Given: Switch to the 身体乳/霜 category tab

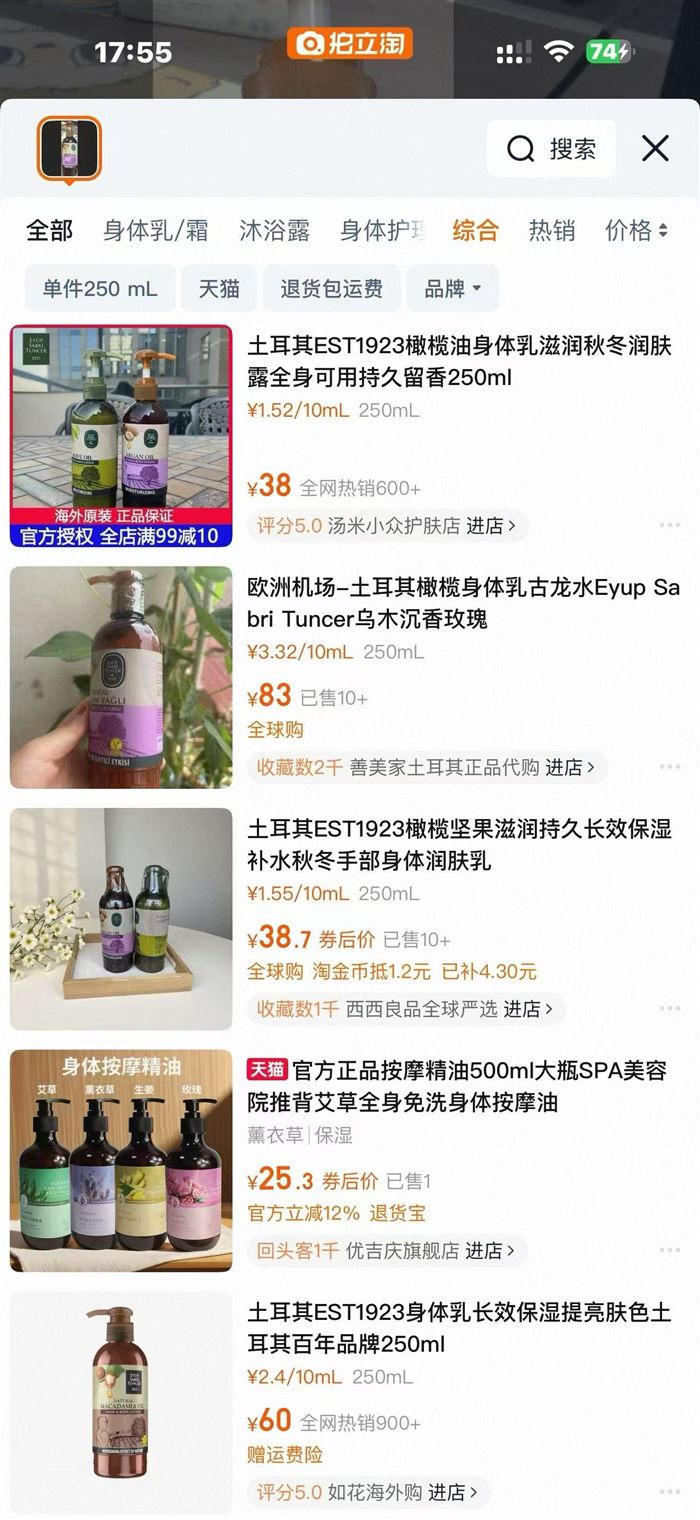Looking at the screenshot, I should (156, 231).
